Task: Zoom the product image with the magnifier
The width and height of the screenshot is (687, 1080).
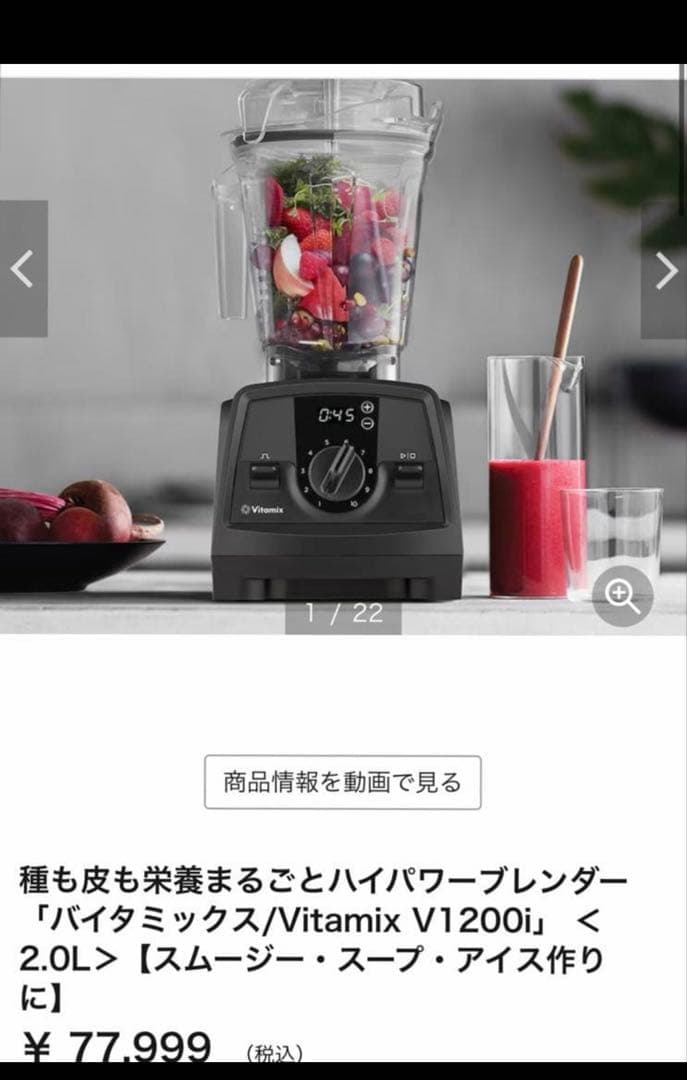Action: coord(622,597)
